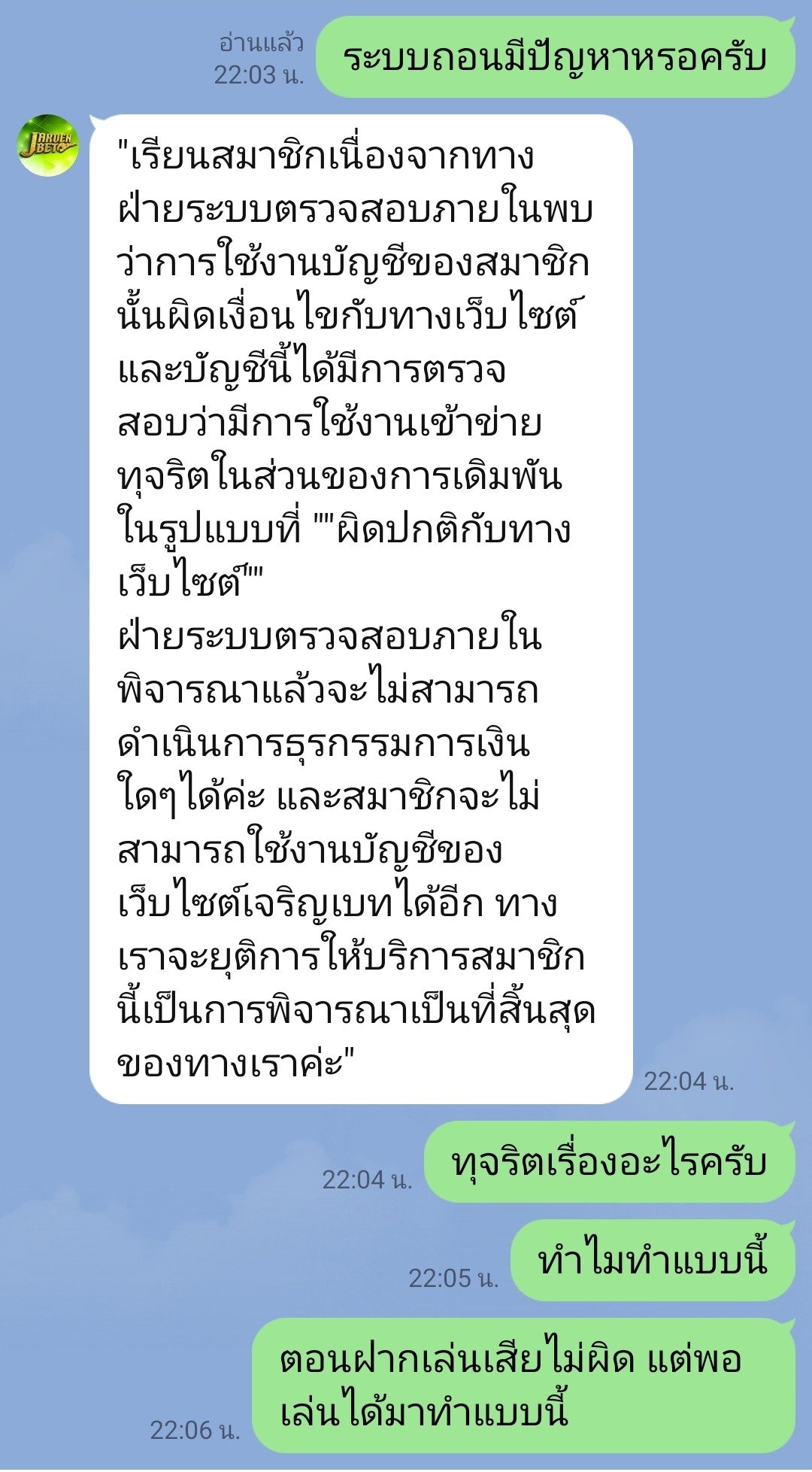This screenshot has height=1472, width=812.
Task: Open the Jarden Bet sender's profile picture
Action: pyautogui.click(x=48, y=145)
